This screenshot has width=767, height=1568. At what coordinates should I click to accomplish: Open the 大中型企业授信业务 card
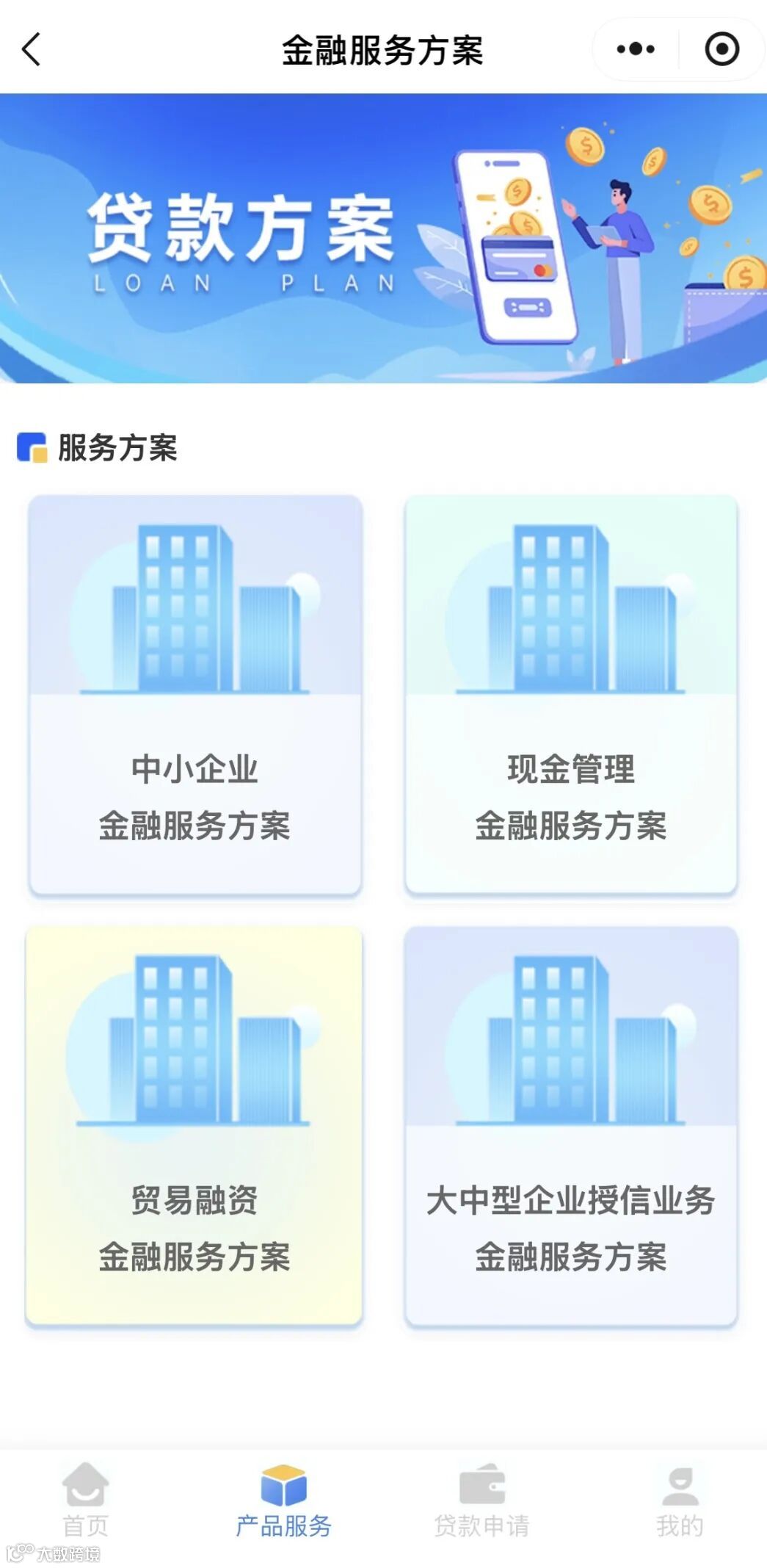570,1125
